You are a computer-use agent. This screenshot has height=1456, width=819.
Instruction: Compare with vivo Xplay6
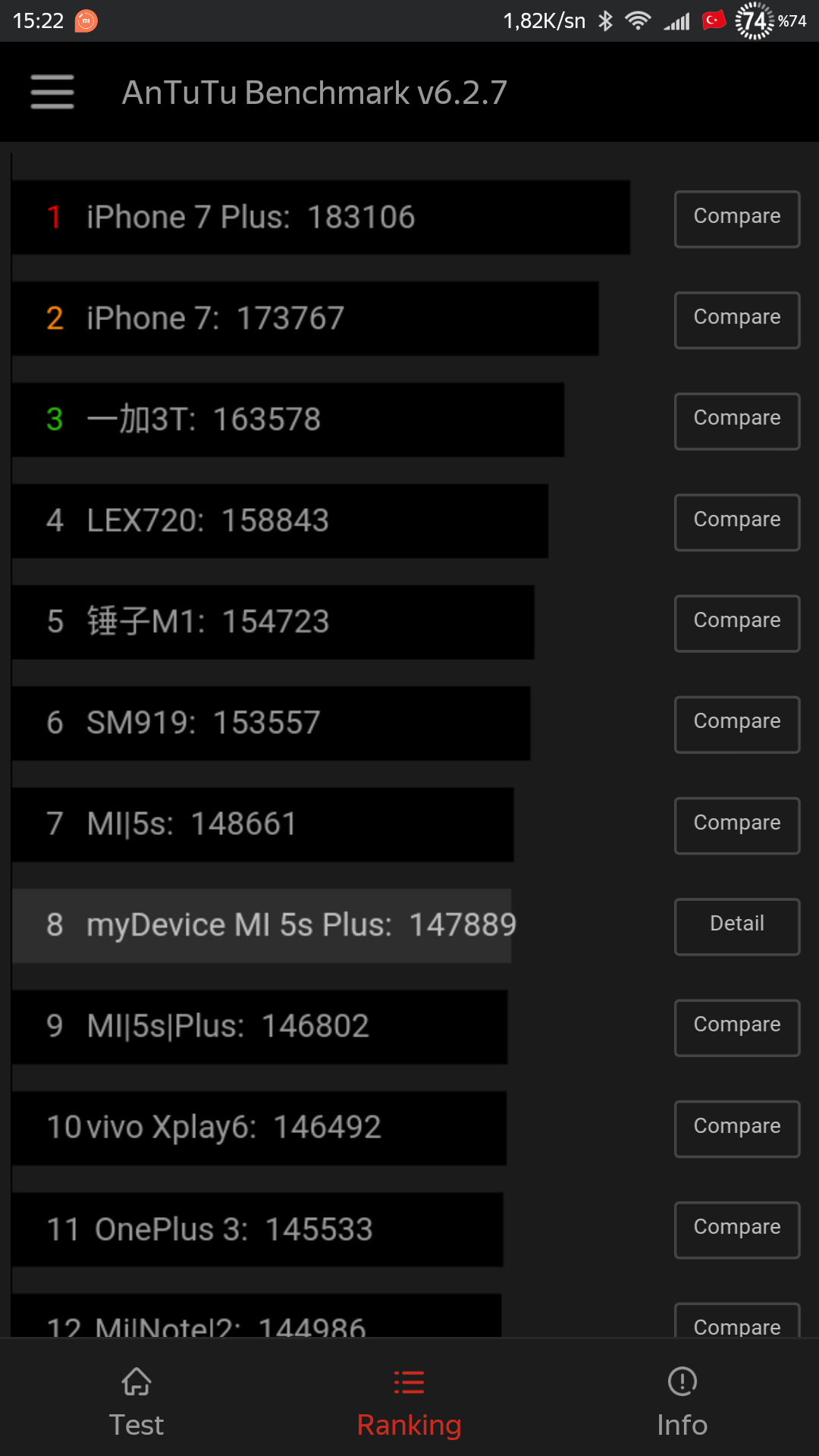pyautogui.click(x=737, y=1128)
